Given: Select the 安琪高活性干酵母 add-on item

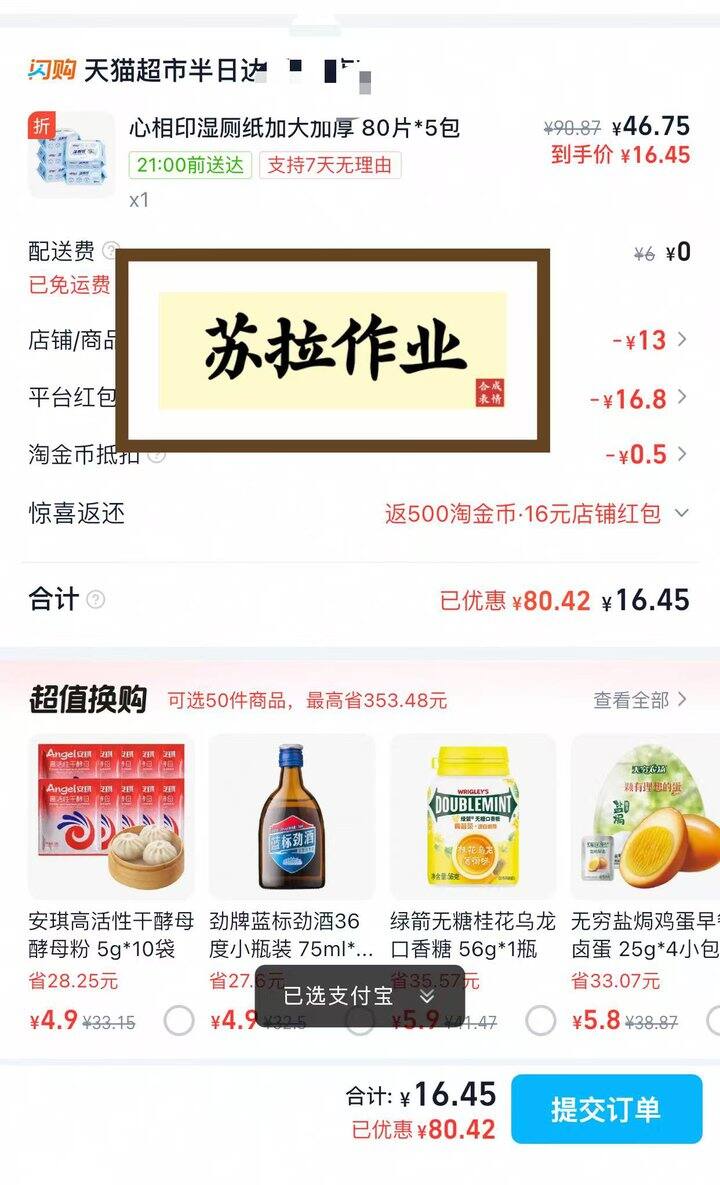Looking at the screenshot, I should pos(179,1021).
